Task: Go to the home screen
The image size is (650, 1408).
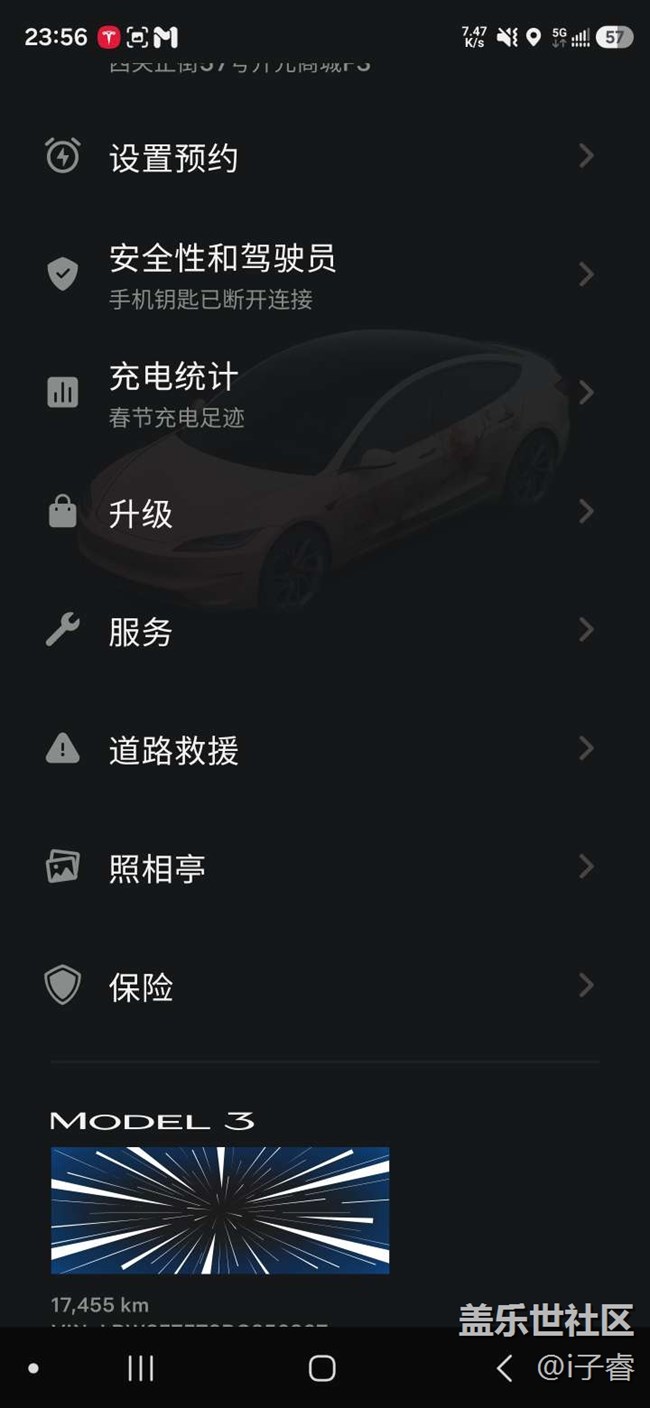Action: [322, 1368]
